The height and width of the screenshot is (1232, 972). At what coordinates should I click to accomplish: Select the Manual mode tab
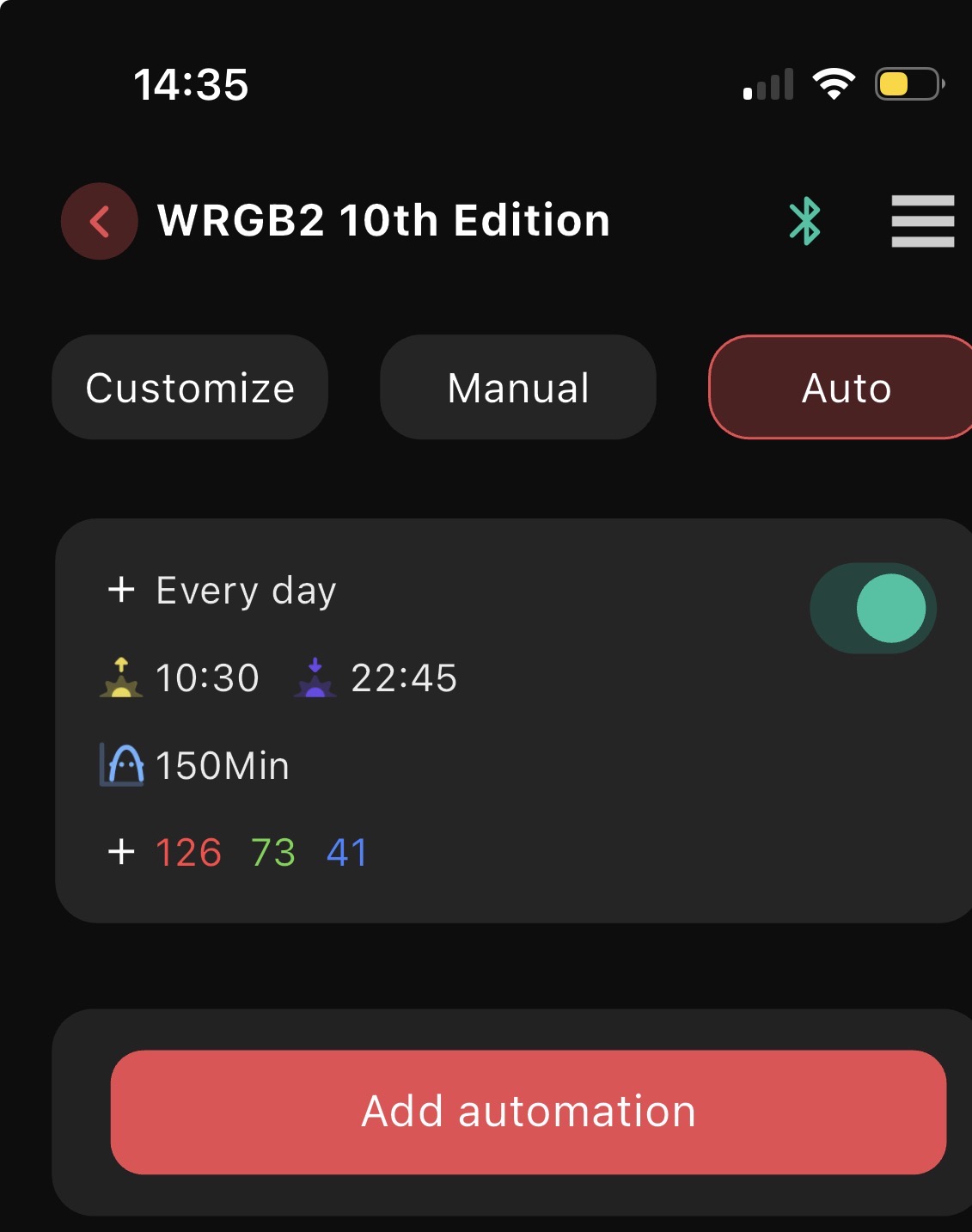pyautogui.click(x=518, y=388)
